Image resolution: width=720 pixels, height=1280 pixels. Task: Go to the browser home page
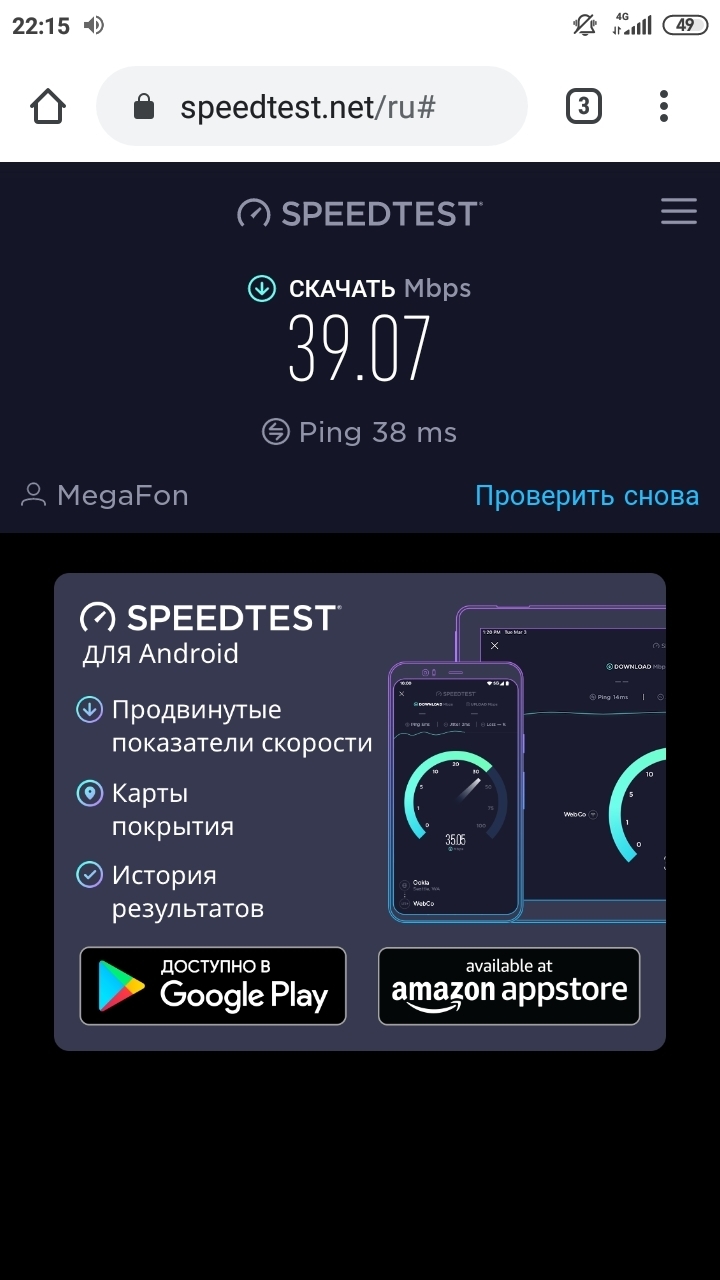[x=48, y=106]
